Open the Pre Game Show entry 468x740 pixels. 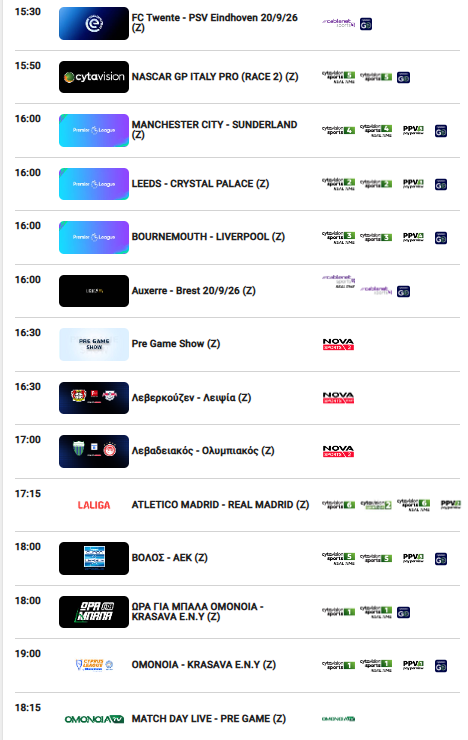coord(176,344)
